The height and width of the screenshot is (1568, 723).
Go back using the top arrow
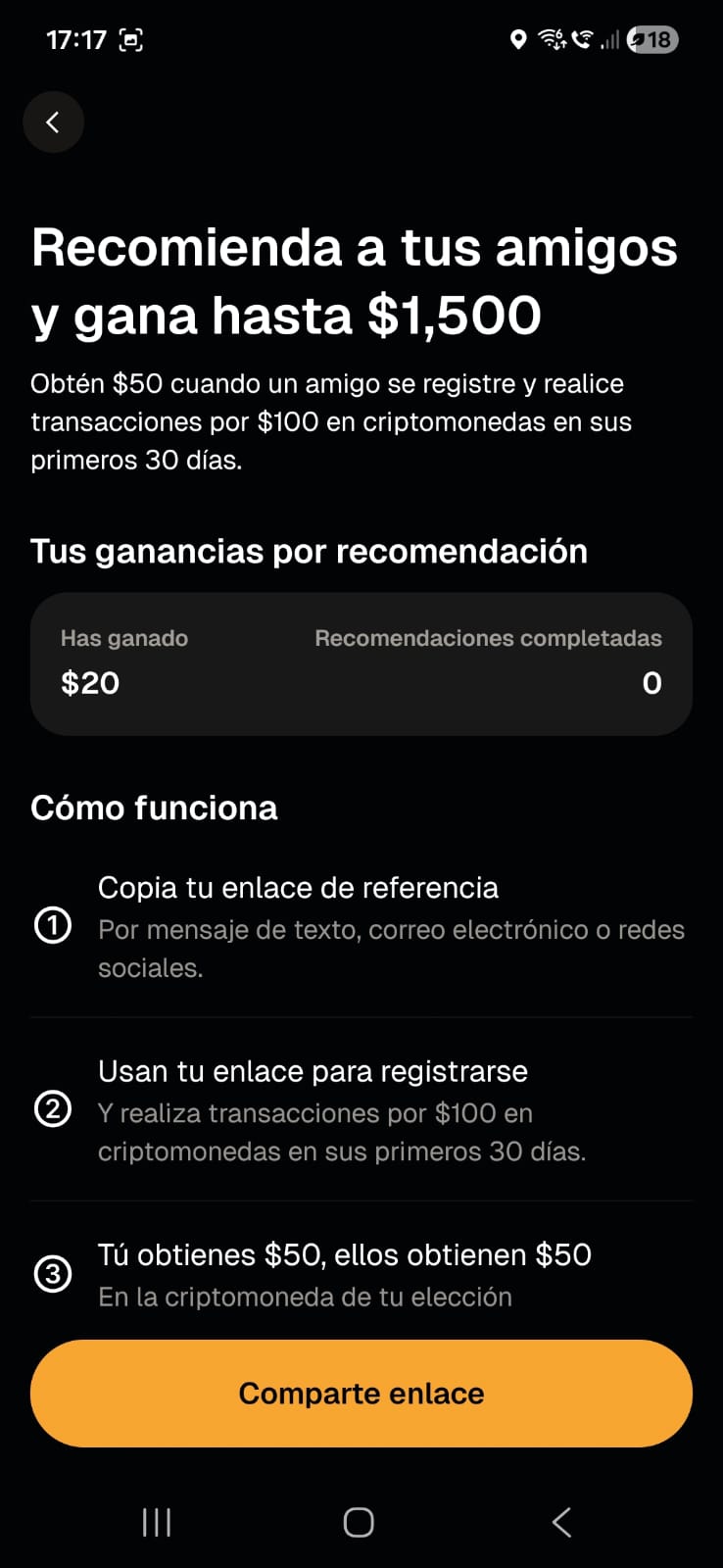point(53,122)
